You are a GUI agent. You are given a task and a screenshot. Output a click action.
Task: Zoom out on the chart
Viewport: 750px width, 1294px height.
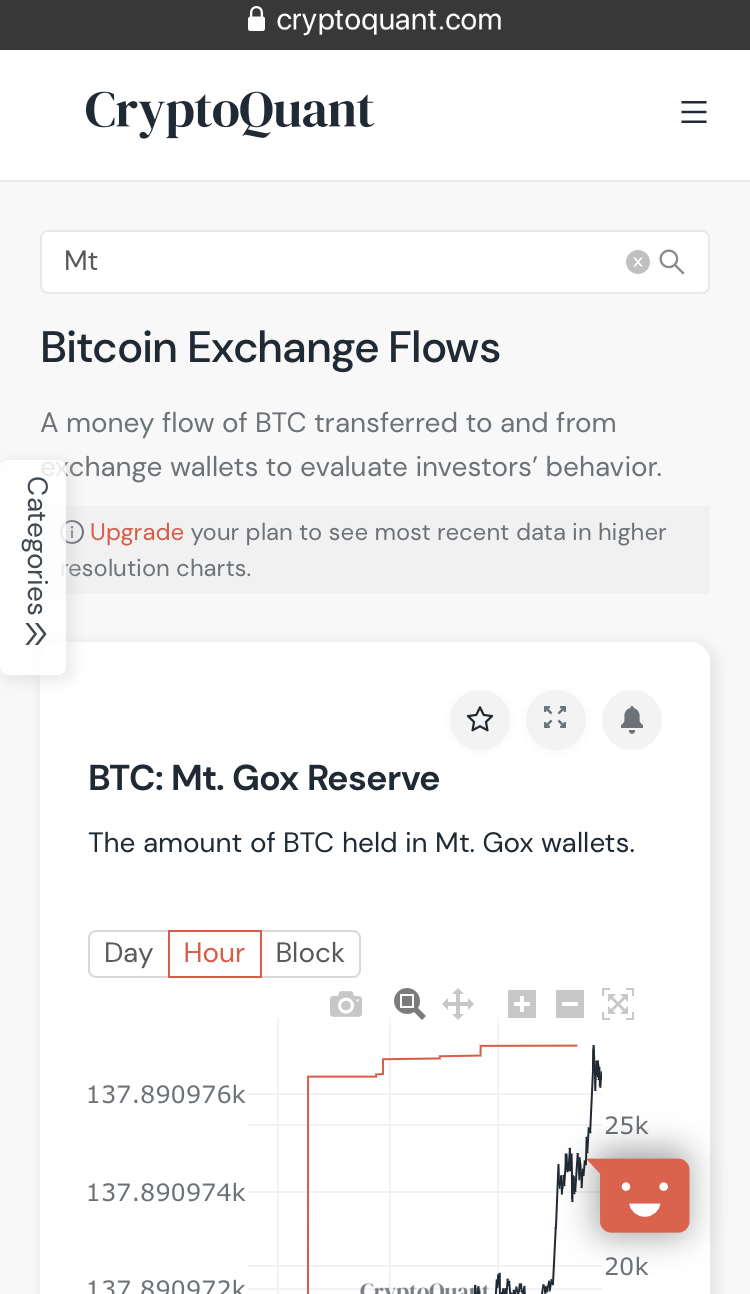tap(569, 1004)
